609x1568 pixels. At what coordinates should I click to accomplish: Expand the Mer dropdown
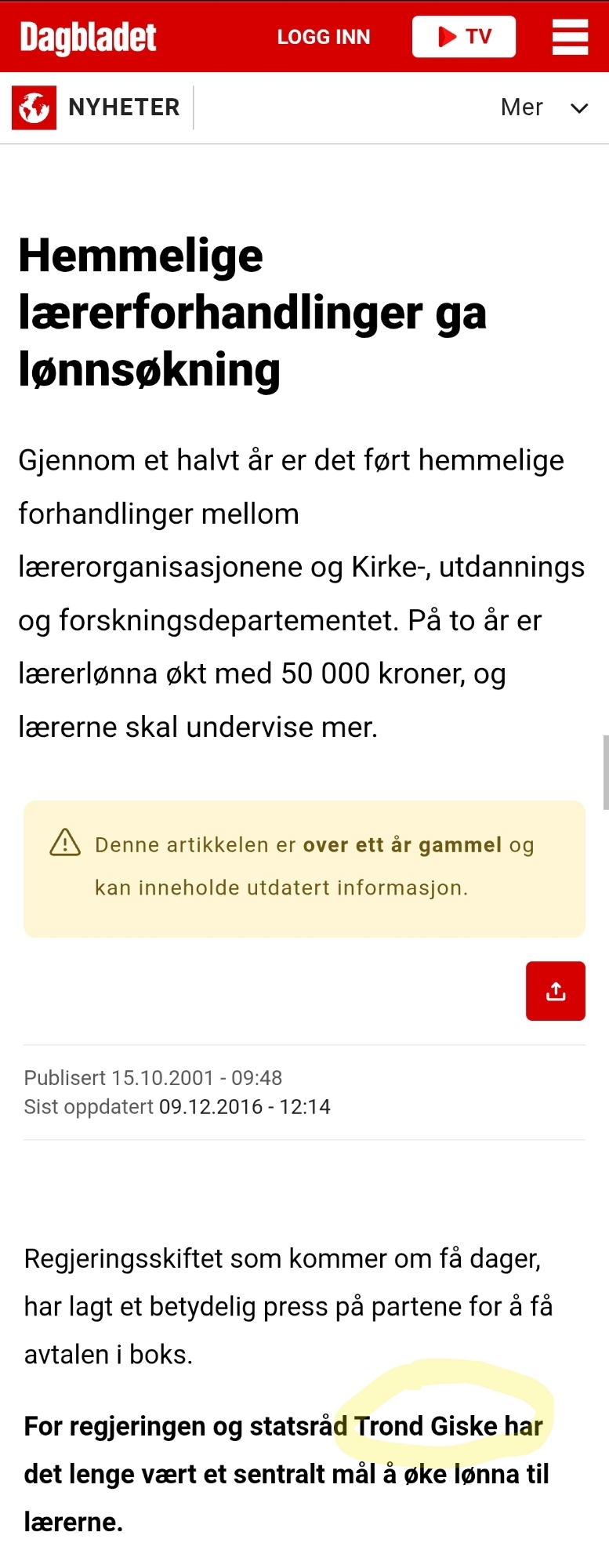pos(544,107)
